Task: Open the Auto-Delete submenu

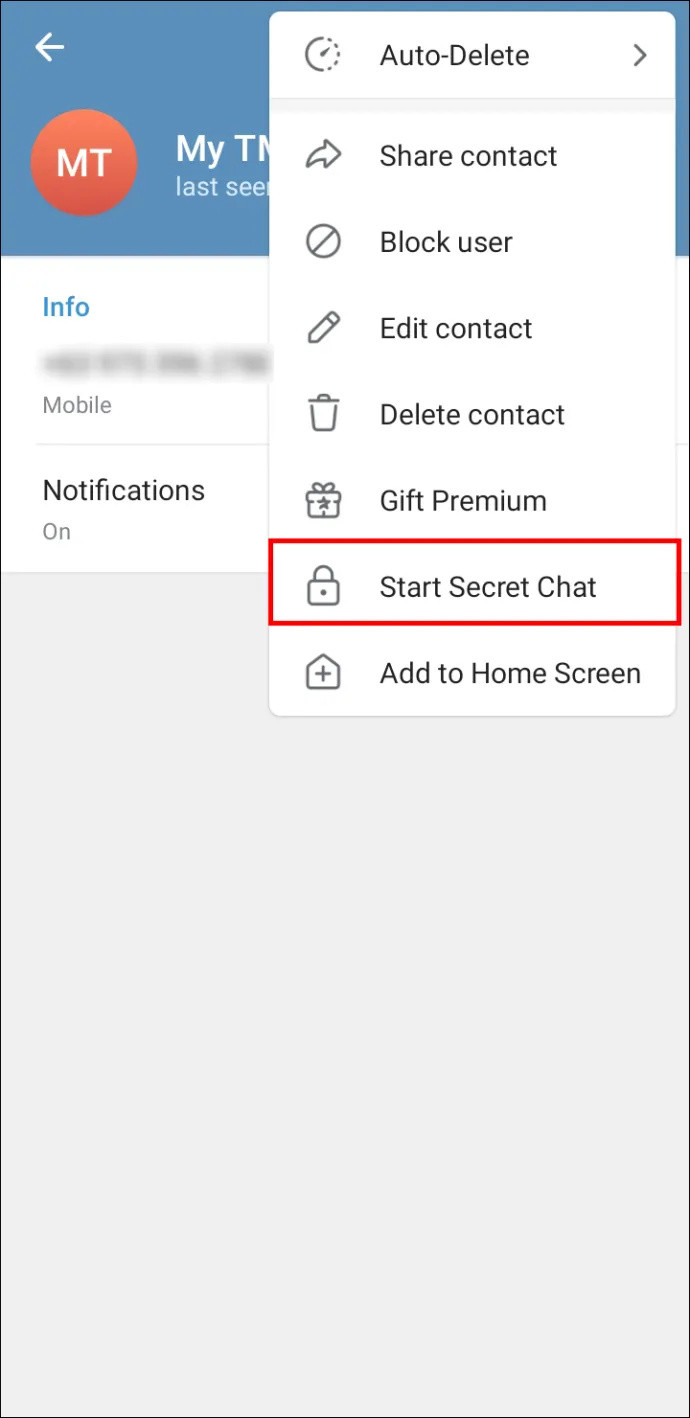Action: [x=472, y=56]
